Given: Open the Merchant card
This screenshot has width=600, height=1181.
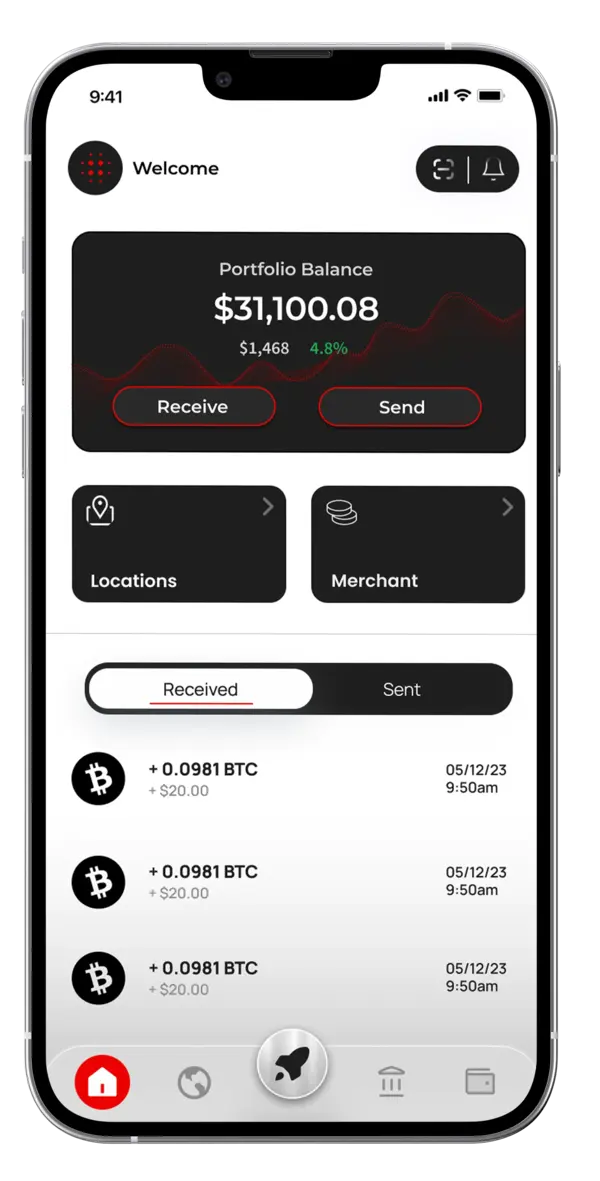Looking at the screenshot, I should point(418,544).
